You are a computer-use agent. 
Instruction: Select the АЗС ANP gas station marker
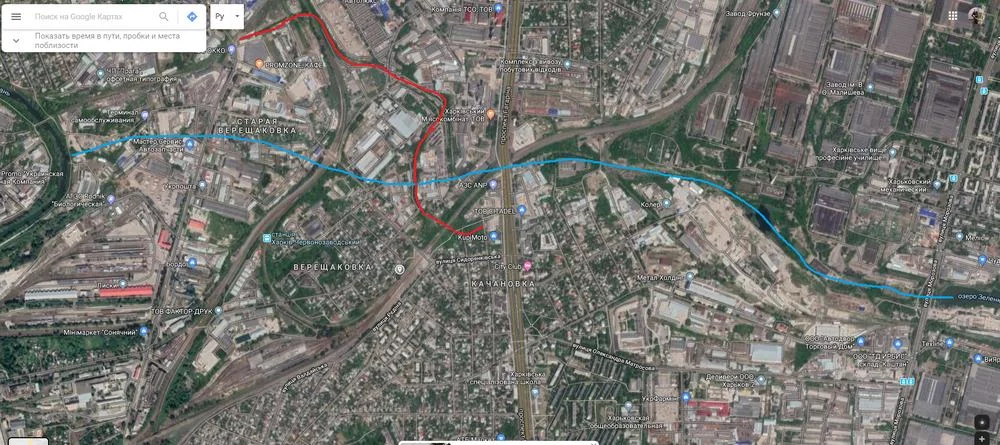(x=493, y=185)
